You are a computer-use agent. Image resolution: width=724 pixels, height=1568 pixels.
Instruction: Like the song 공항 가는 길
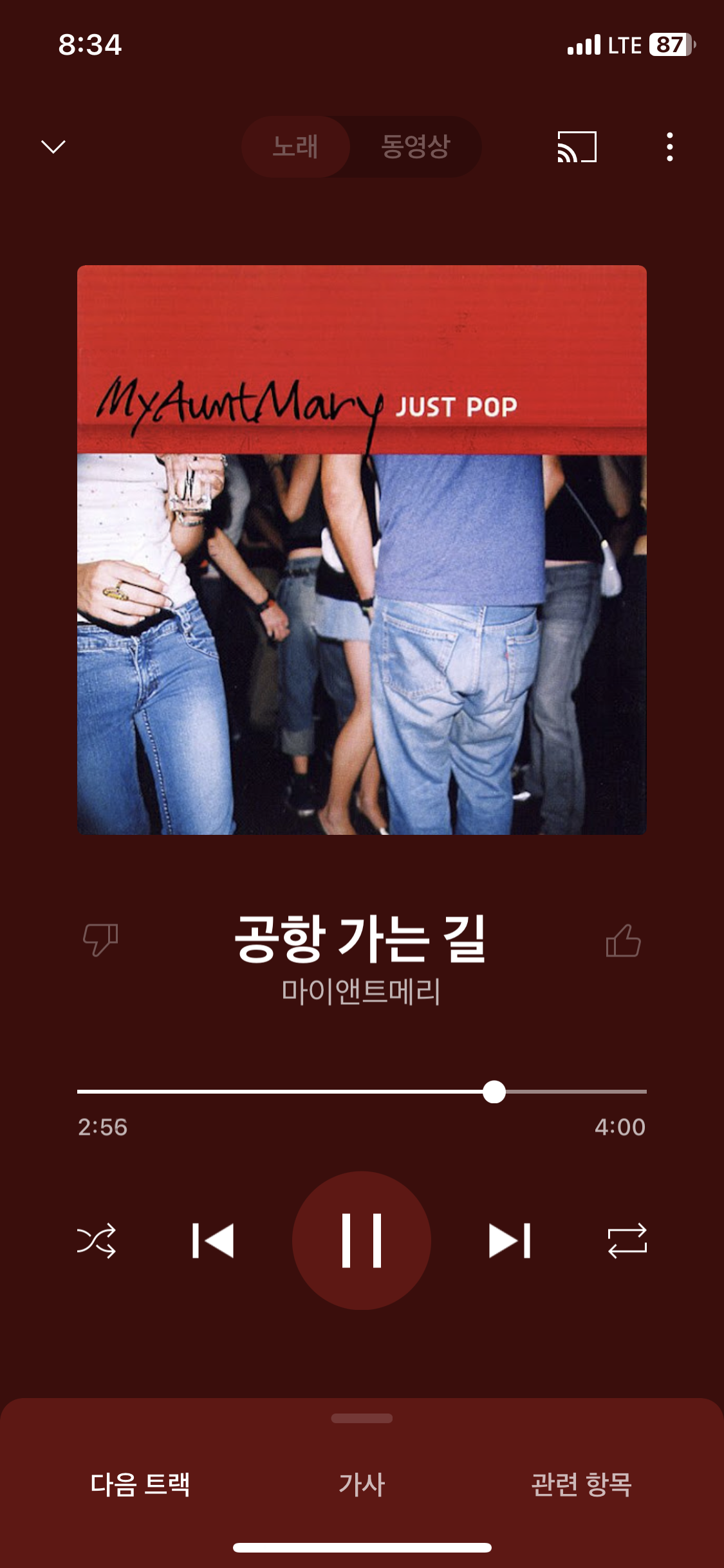(x=623, y=940)
